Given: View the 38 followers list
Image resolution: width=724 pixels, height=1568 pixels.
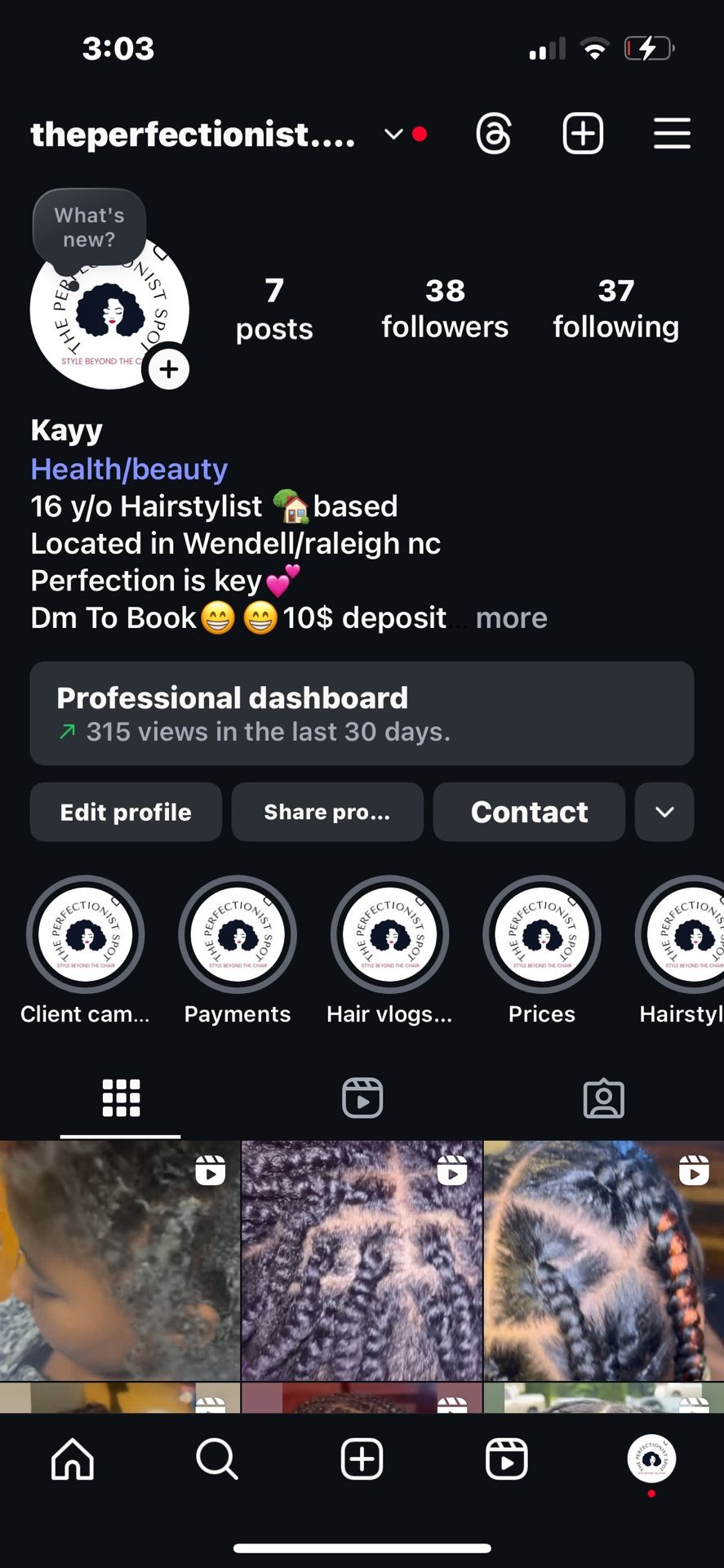Looking at the screenshot, I should pos(445,309).
